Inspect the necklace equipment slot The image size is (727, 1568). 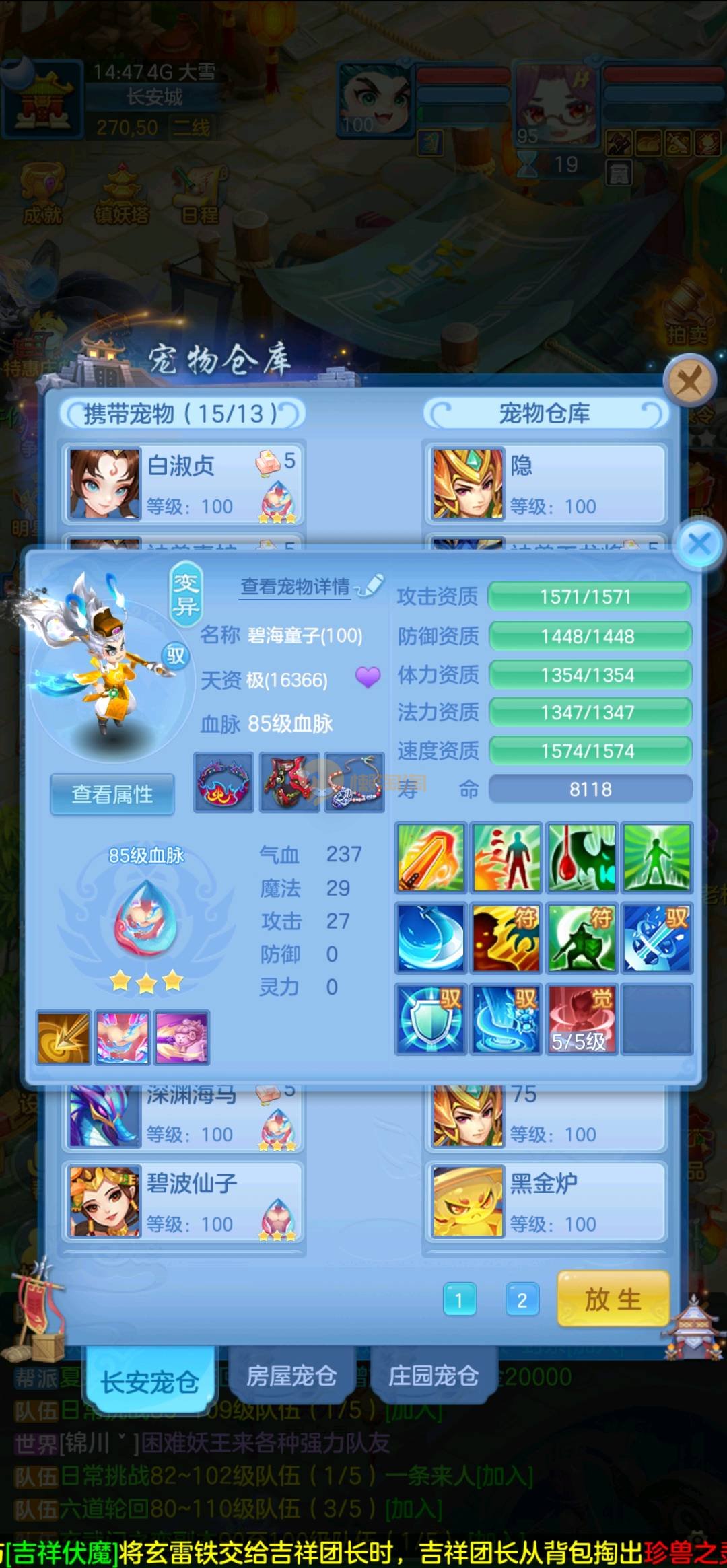tap(354, 783)
